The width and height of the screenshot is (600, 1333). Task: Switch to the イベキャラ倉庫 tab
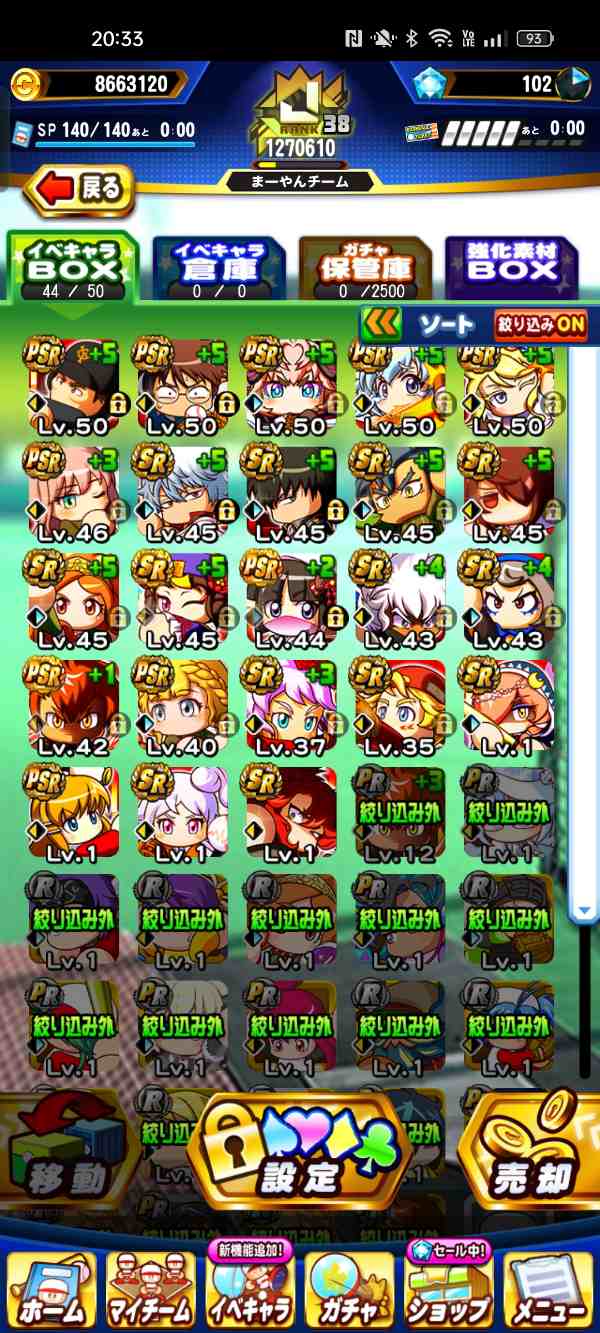pos(220,268)
